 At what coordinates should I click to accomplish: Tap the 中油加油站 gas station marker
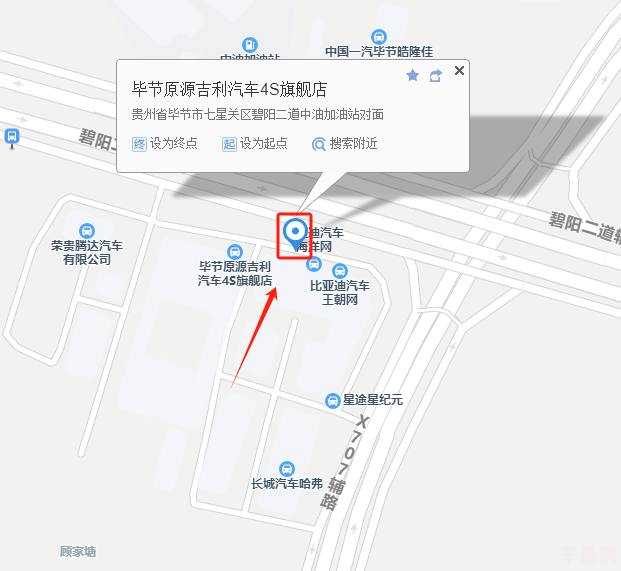tap(250, 45)
